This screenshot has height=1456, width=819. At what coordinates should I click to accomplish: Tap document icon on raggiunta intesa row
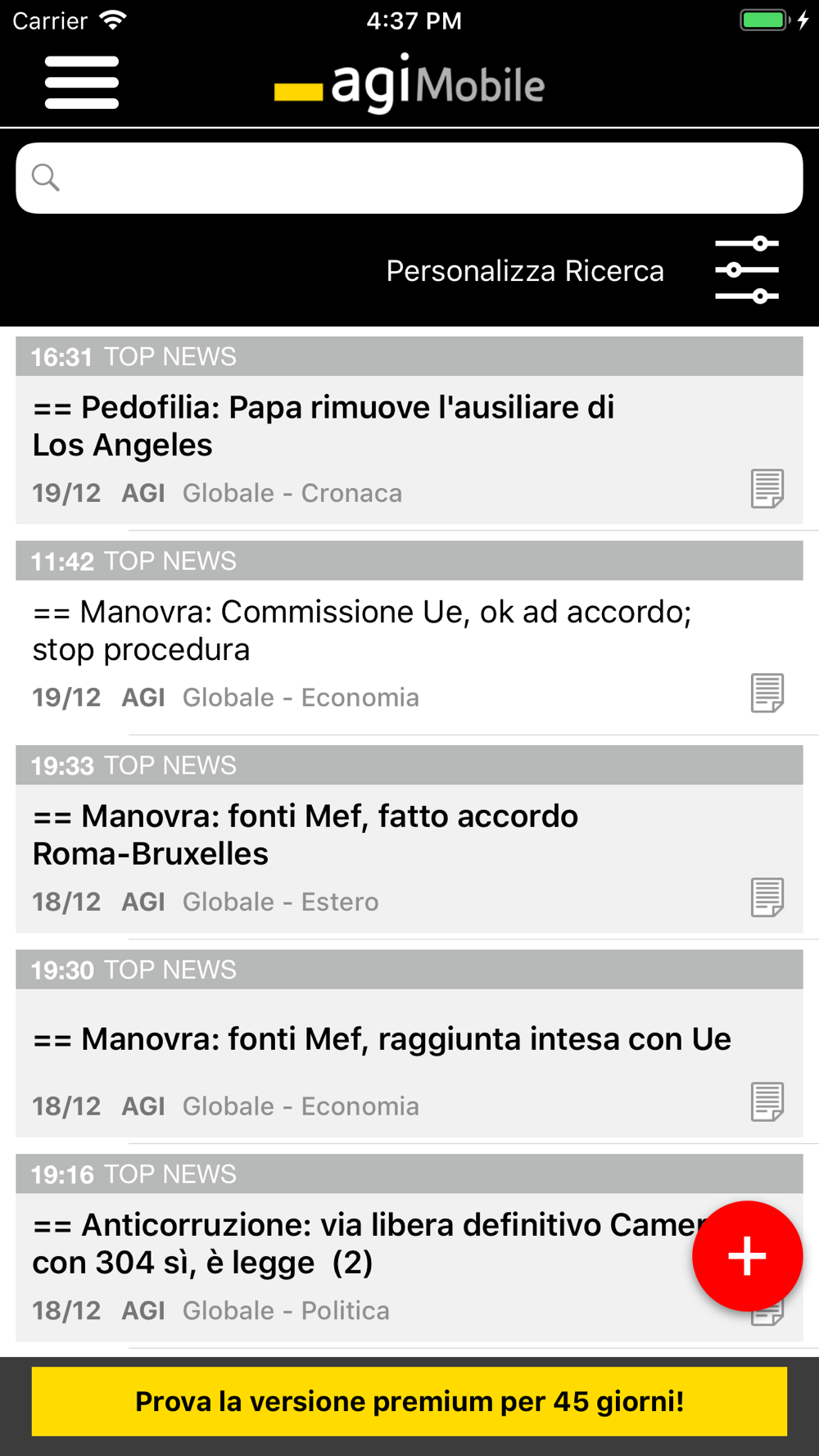(x=767, y=1101)
